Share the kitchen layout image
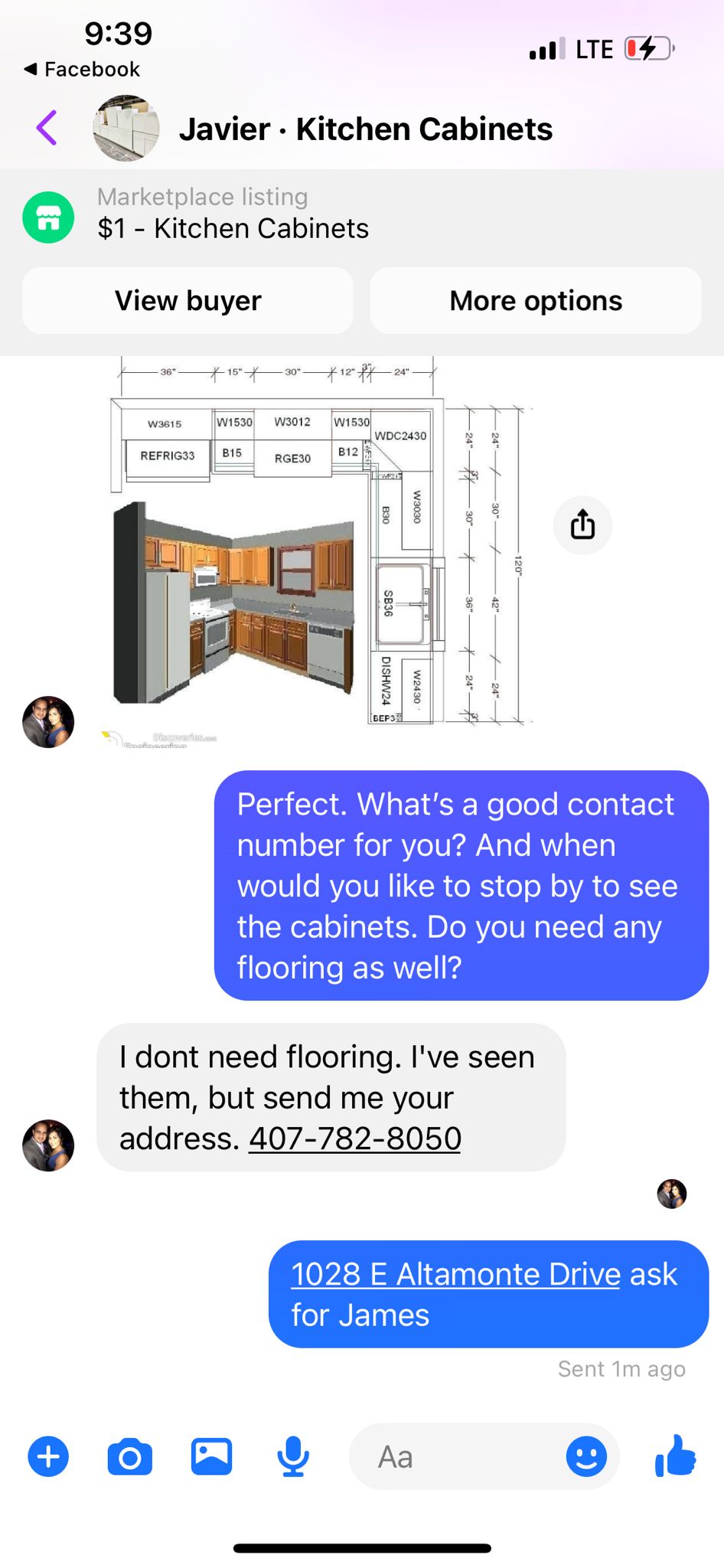This screenshot has width=724, height=1568. (x=582, y=525)
